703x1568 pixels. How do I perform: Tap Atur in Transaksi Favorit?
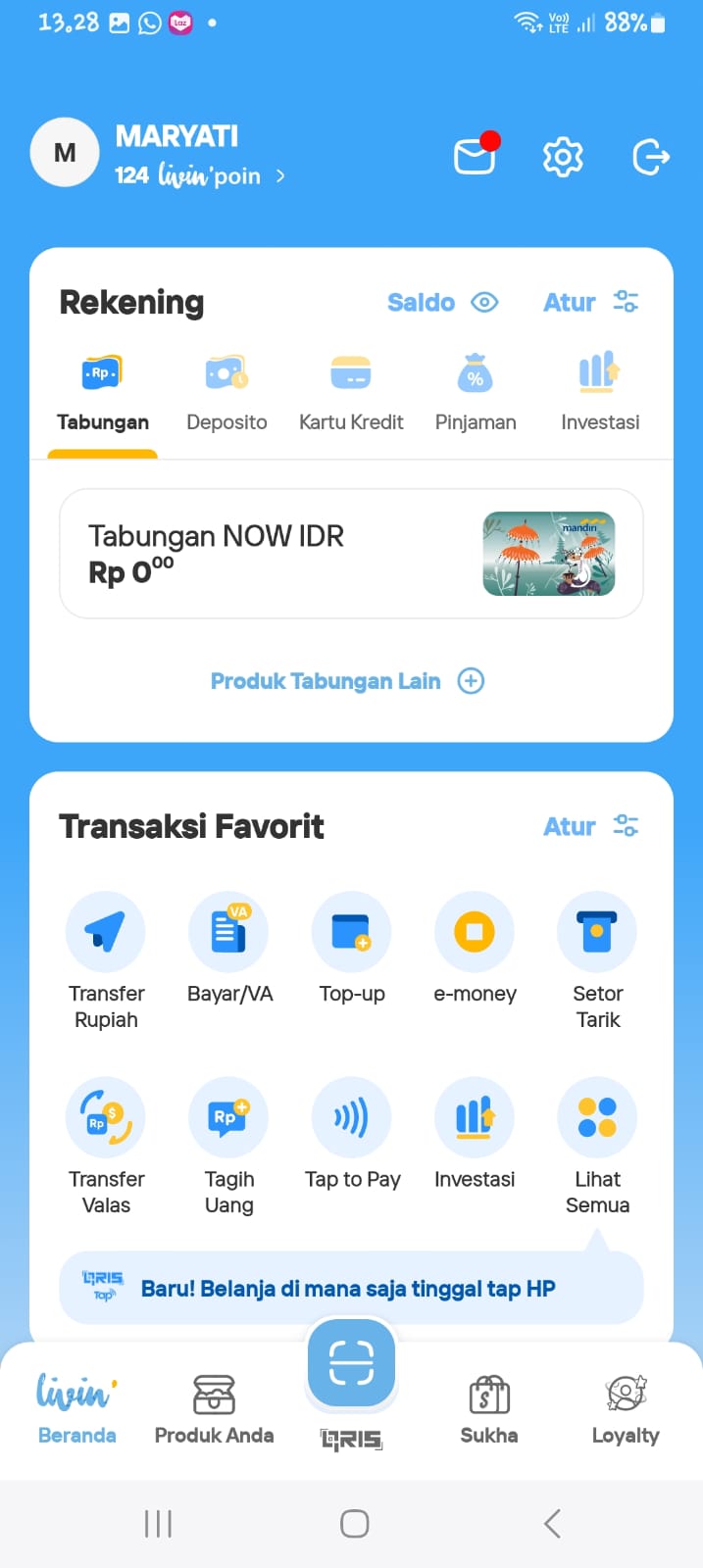coord(591,826)
